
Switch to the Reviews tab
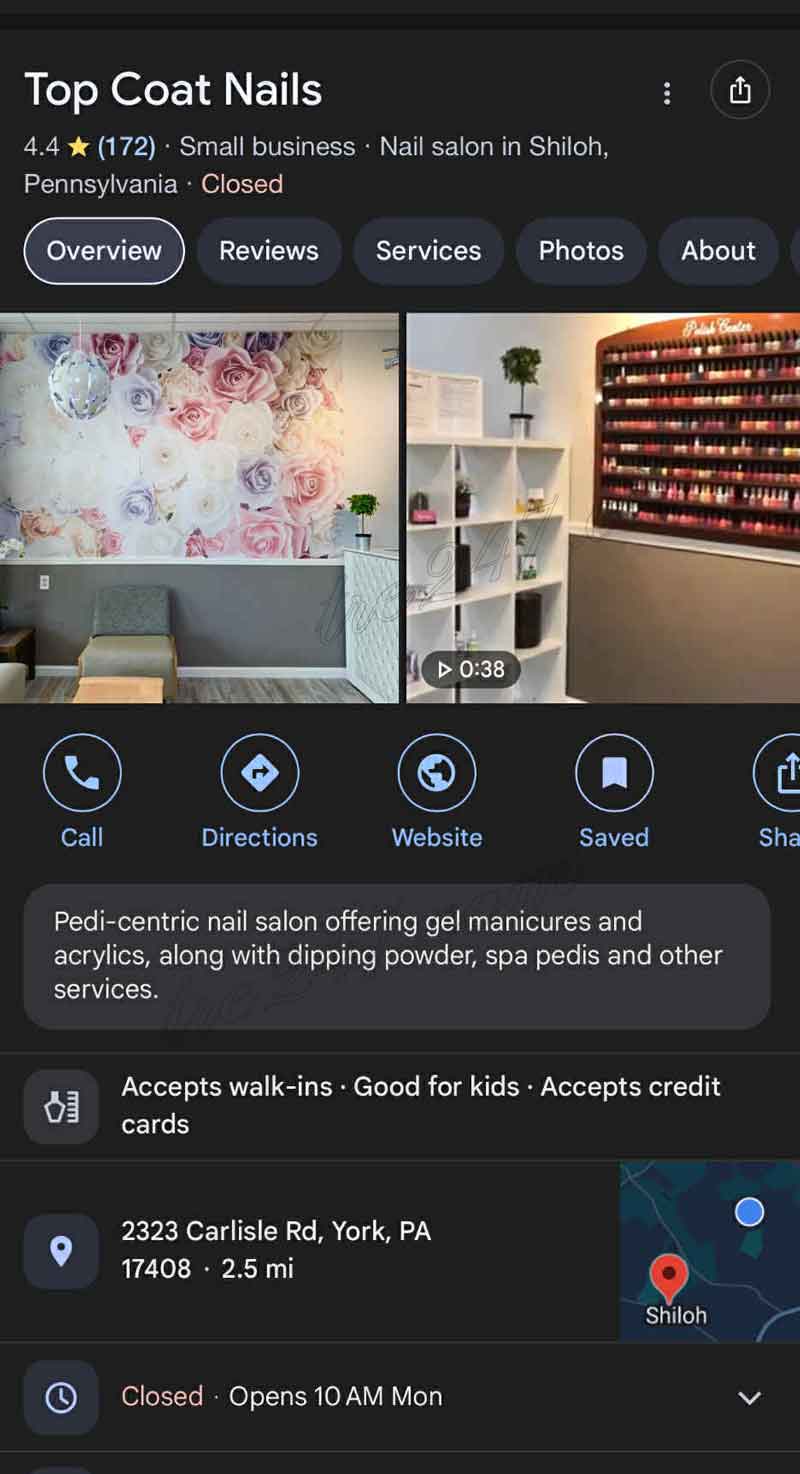click(269, 251)
